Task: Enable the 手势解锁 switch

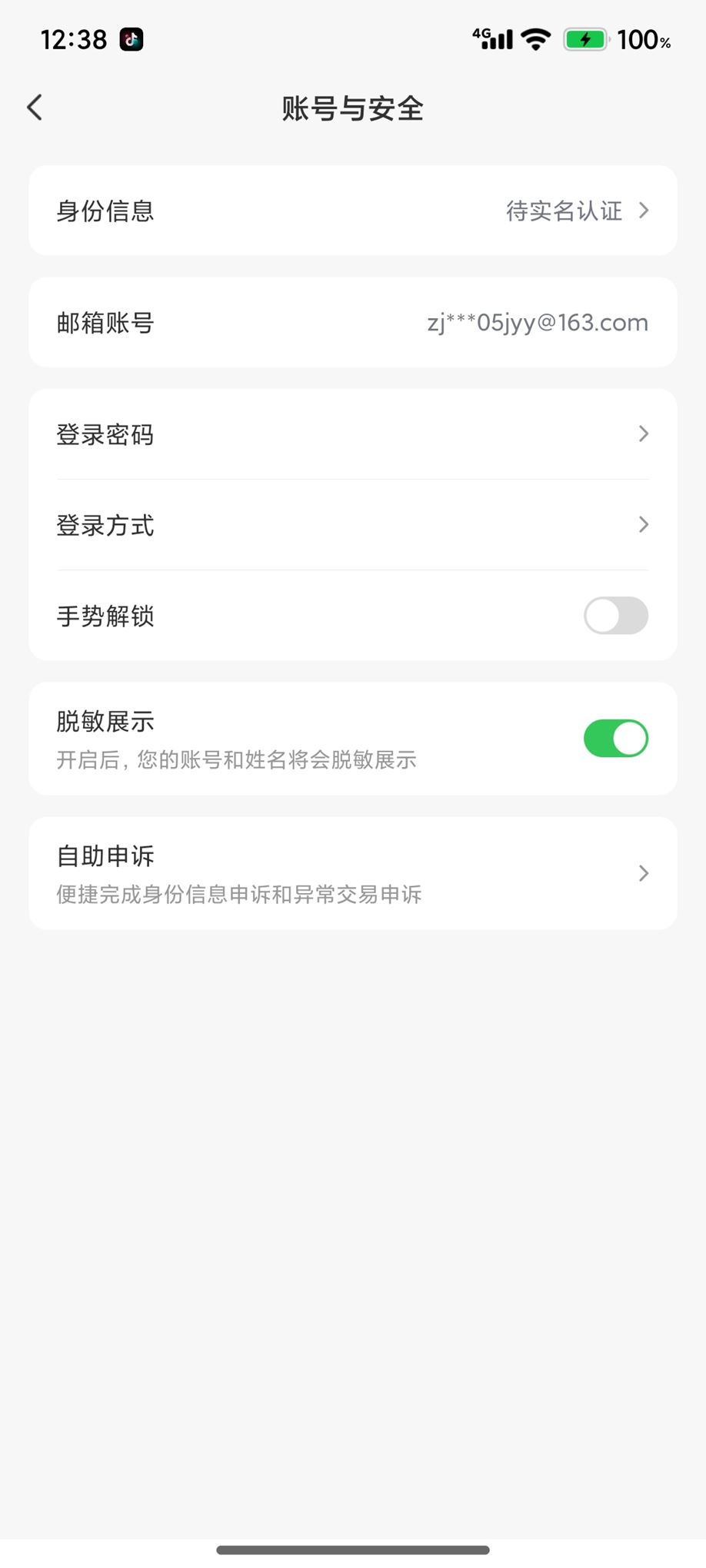Action: [615, 616]
